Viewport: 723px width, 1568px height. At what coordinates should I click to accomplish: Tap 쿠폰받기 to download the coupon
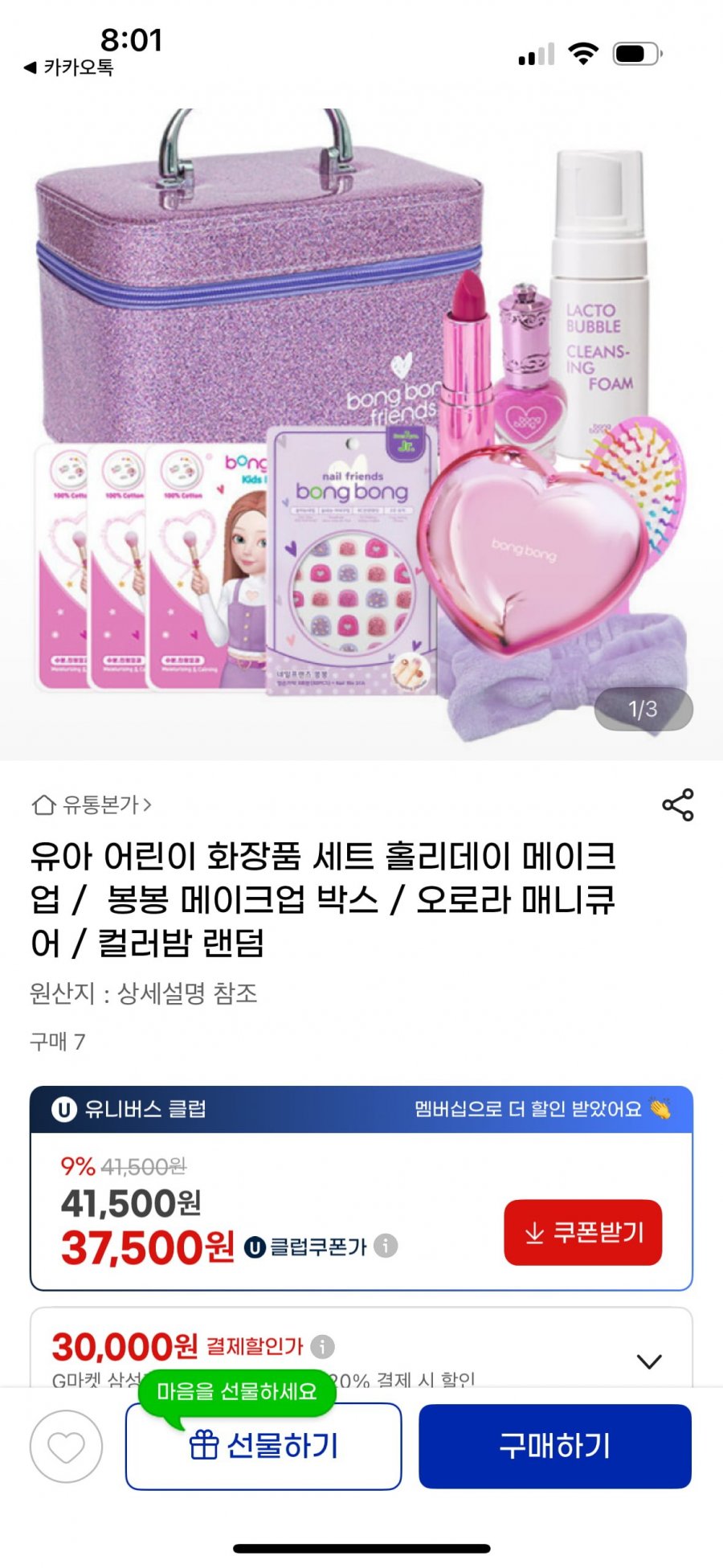pyautogui.click(x=583, y=1233)
